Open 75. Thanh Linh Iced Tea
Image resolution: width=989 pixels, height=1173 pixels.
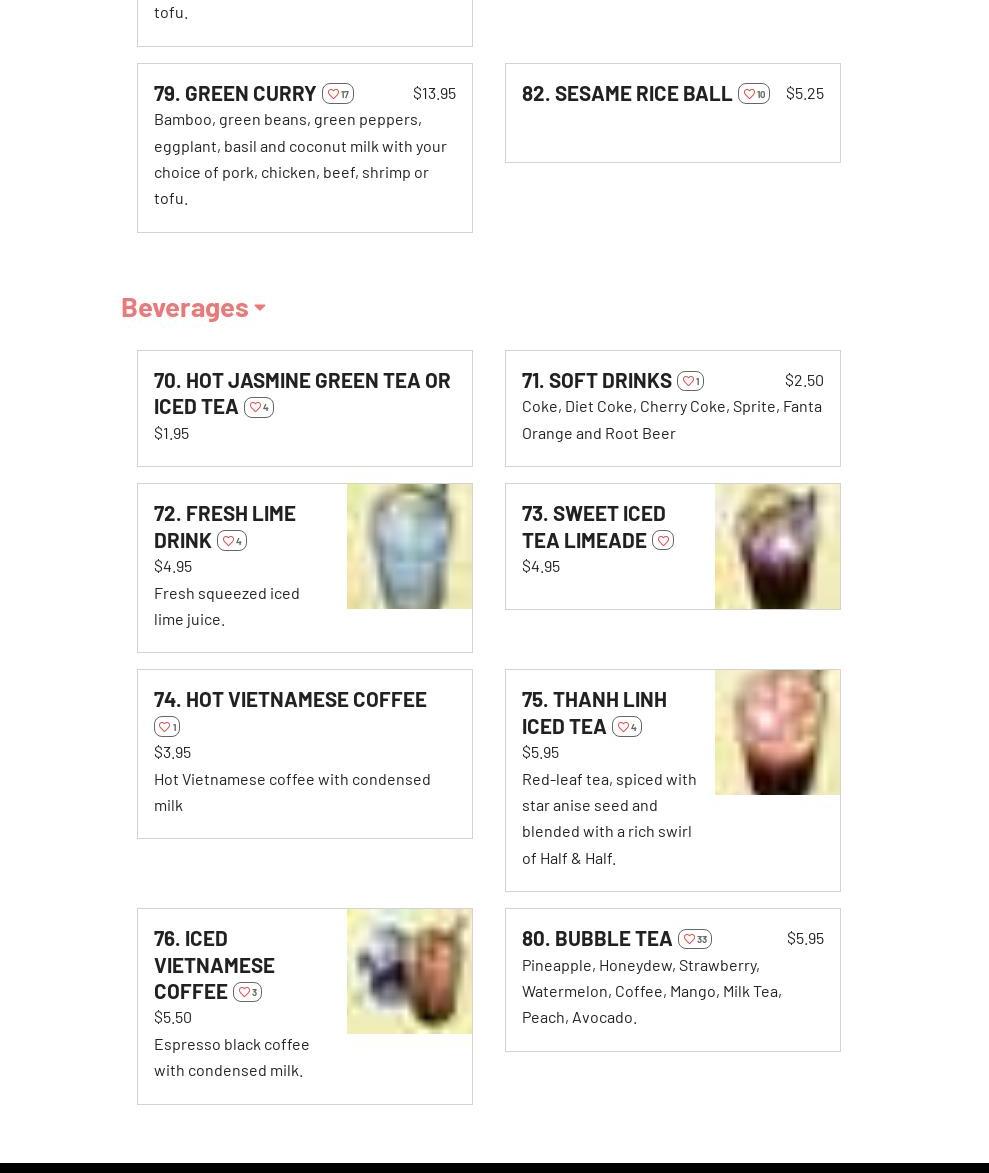594,700
